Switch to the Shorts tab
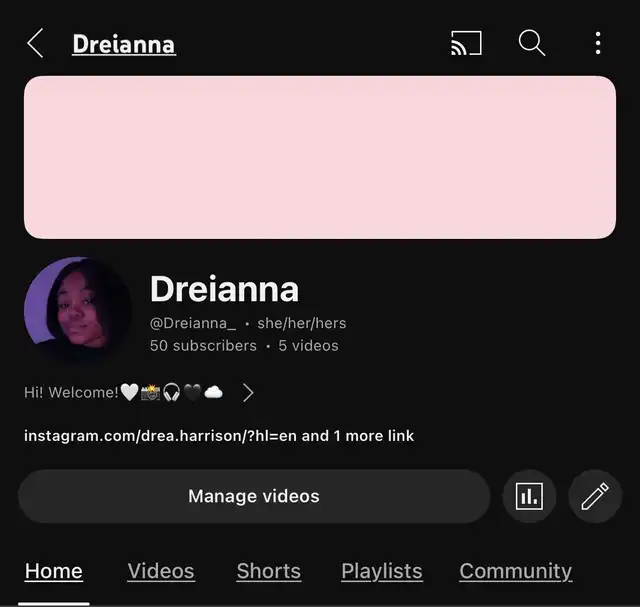The width and height of the screenshot is (640, 607). coord(268,571)
